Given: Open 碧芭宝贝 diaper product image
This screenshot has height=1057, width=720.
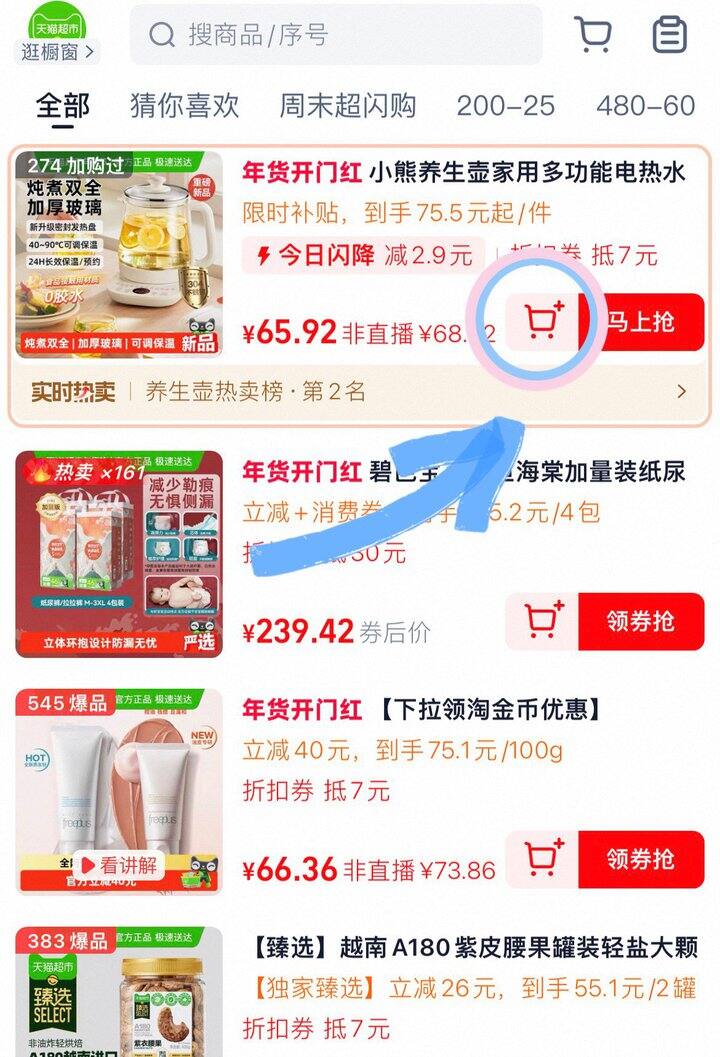Looking at the screenshot, I should pyautogui.click(x=119, y=554).
